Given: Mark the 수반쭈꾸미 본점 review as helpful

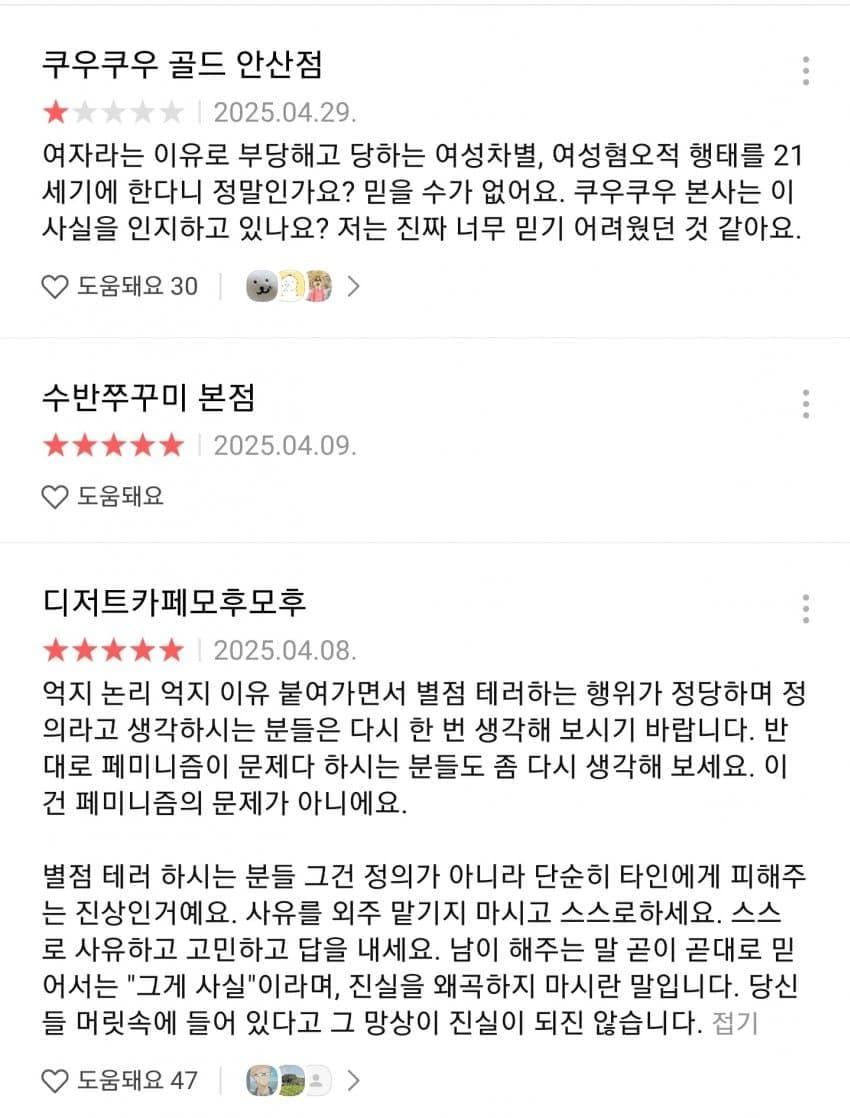Looking at the screenshot, I should pos(103,496).
